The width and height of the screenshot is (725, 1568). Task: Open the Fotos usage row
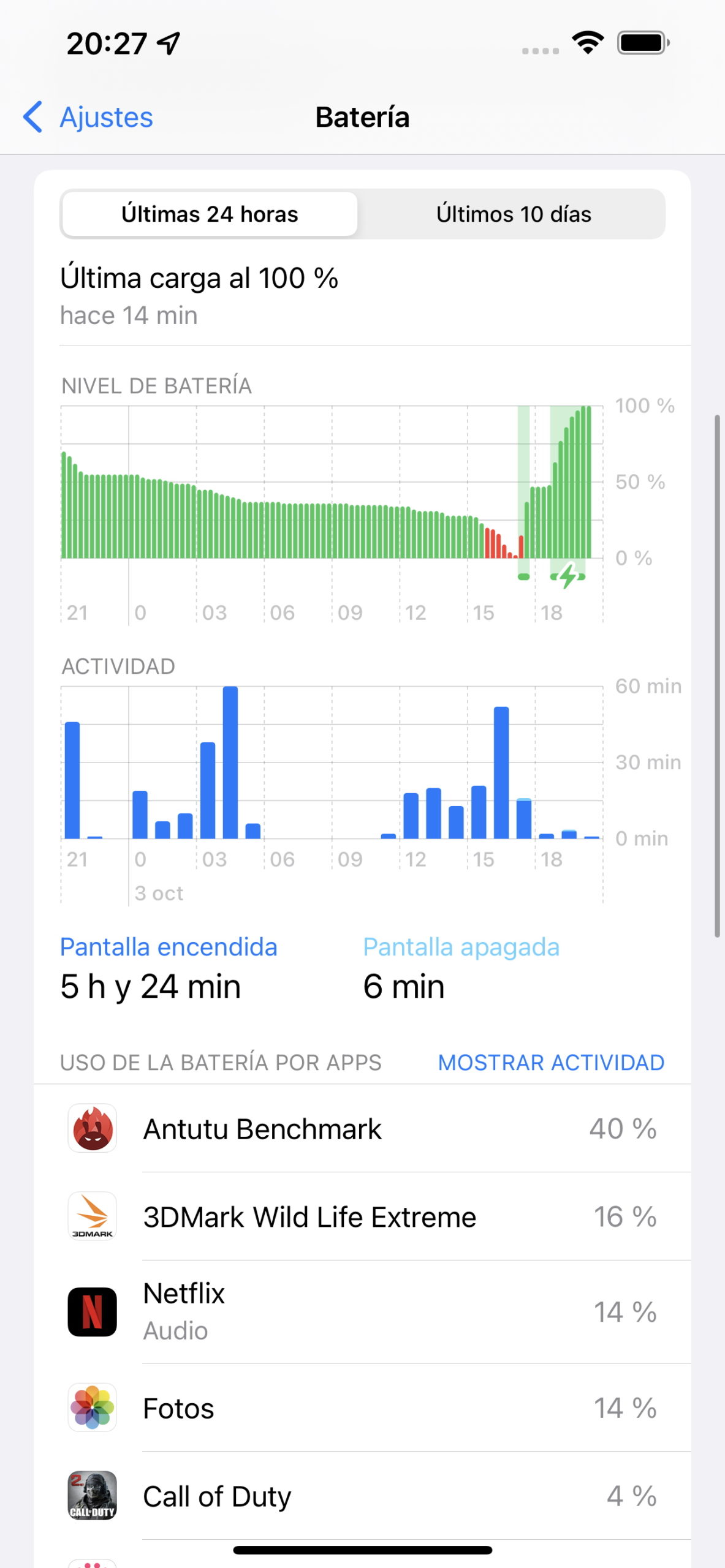click(x=362, y=1408)
